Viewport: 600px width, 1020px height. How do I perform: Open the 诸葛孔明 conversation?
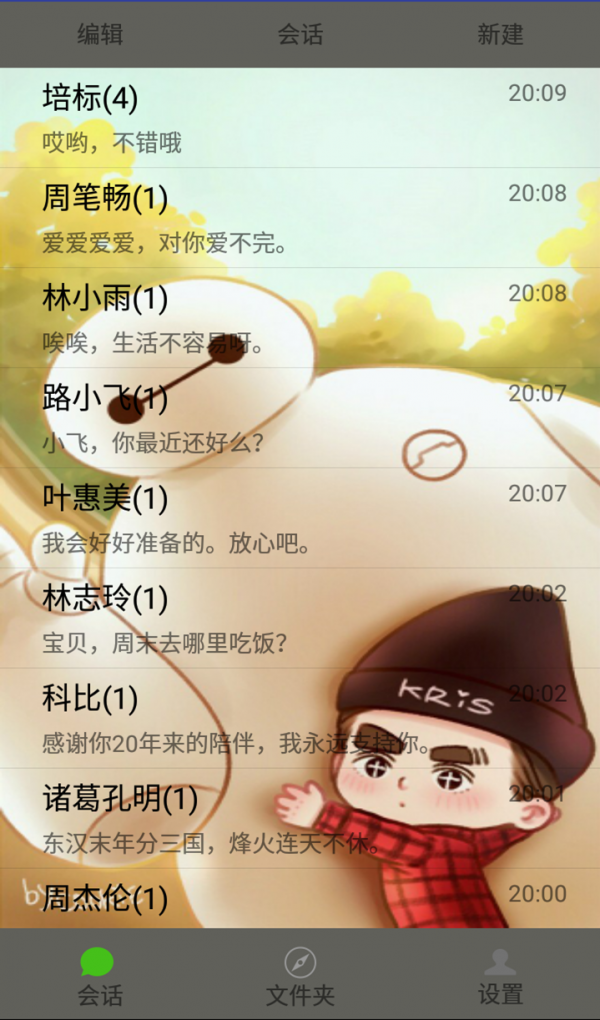300,818
